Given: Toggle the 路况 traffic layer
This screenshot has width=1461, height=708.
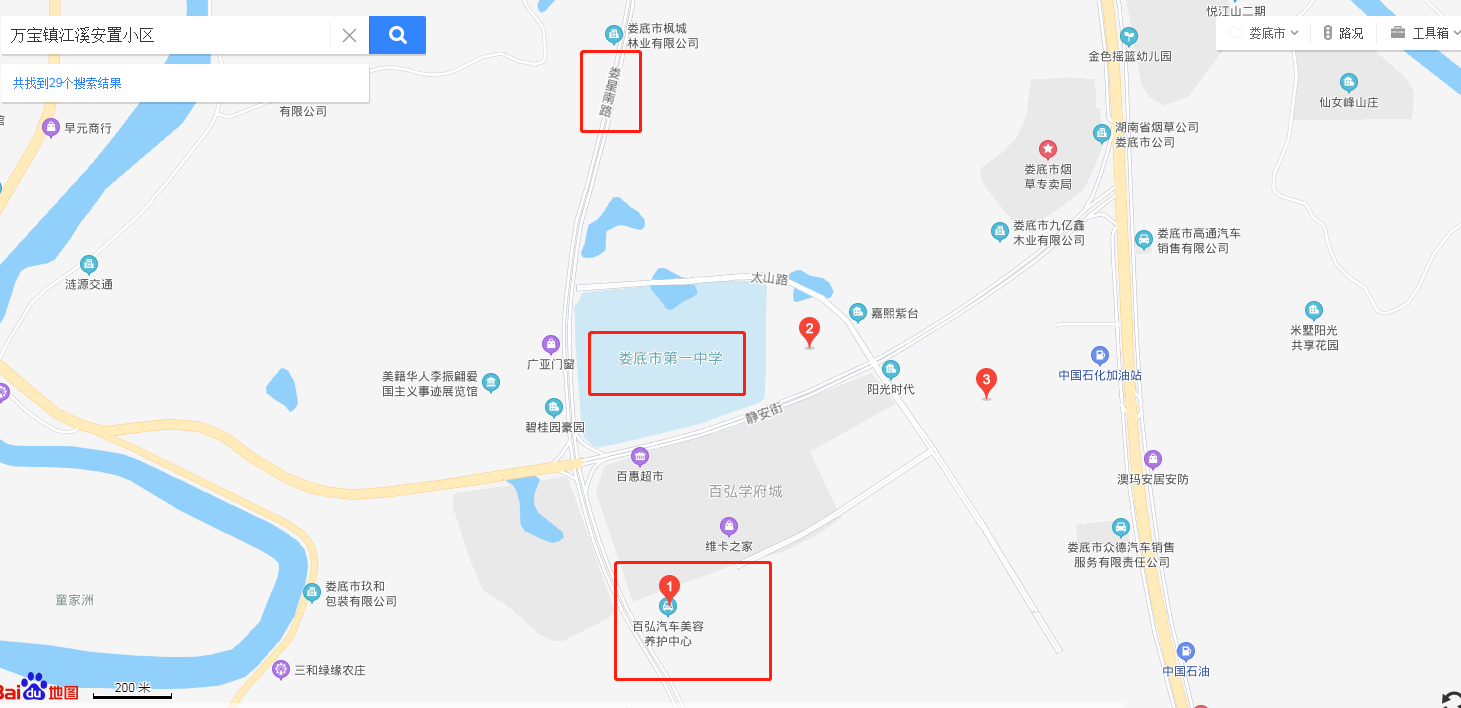Looking at the screenshot, I should click(1343, 33).
